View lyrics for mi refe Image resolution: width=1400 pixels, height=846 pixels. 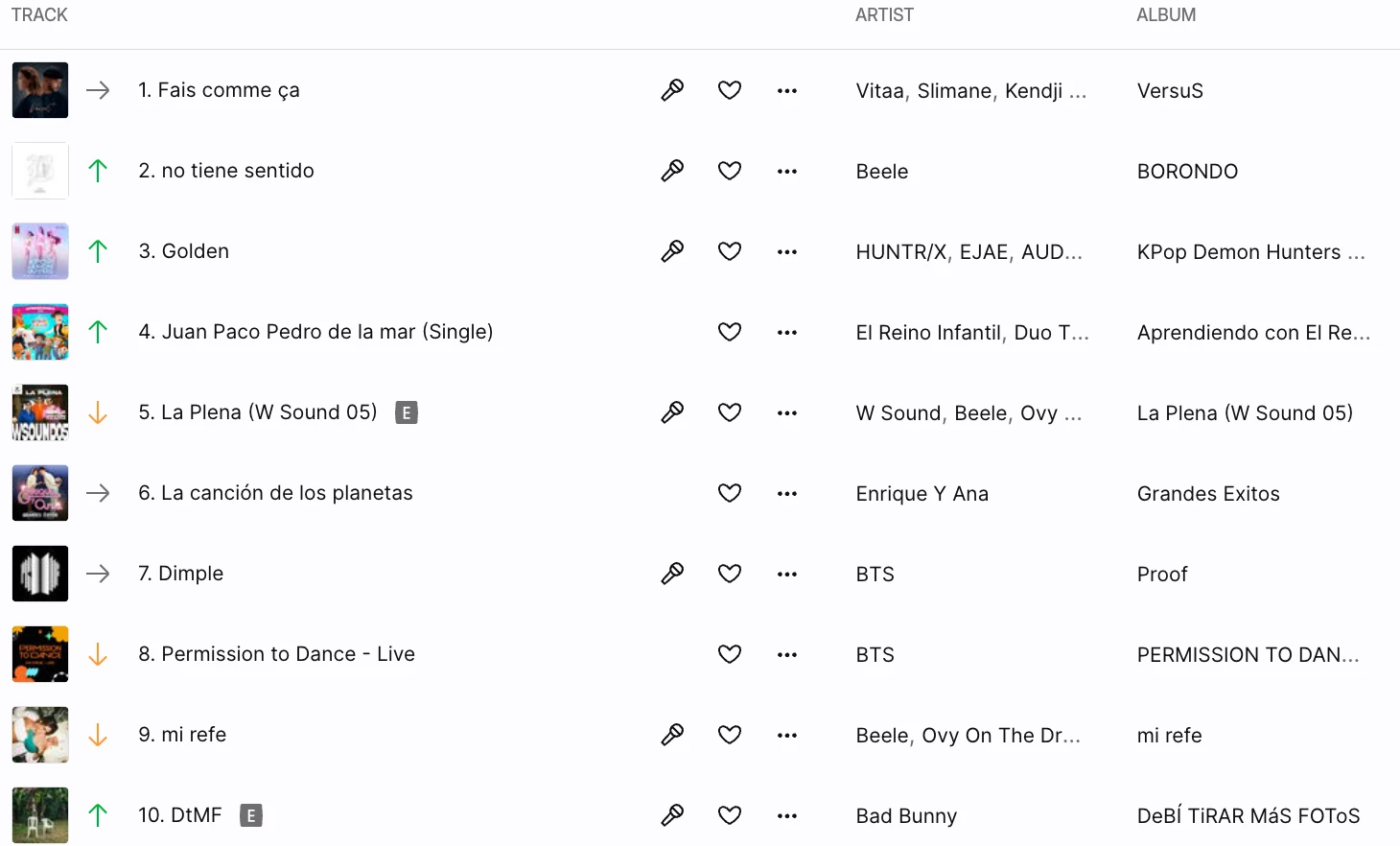click(672, 735)
